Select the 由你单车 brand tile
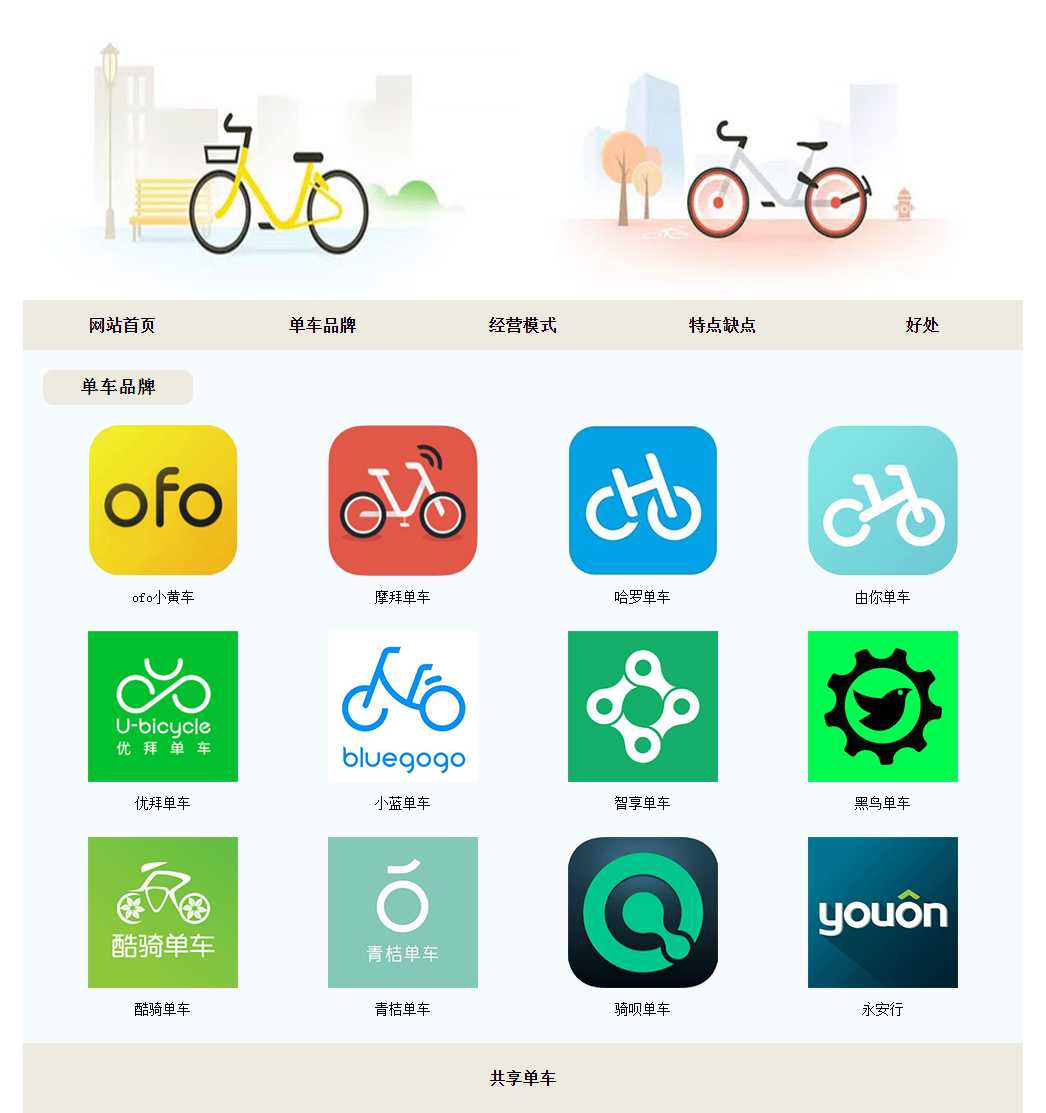Image resolution: width=1046 pixels, height=1113 pixels. (x=883, y=500)
